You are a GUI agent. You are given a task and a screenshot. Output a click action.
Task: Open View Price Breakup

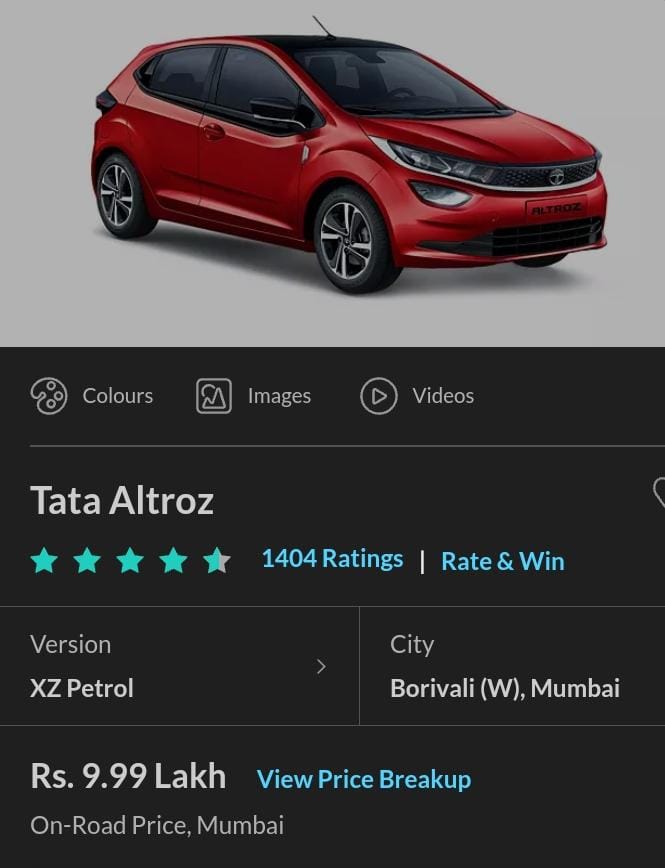click(363, 779)
